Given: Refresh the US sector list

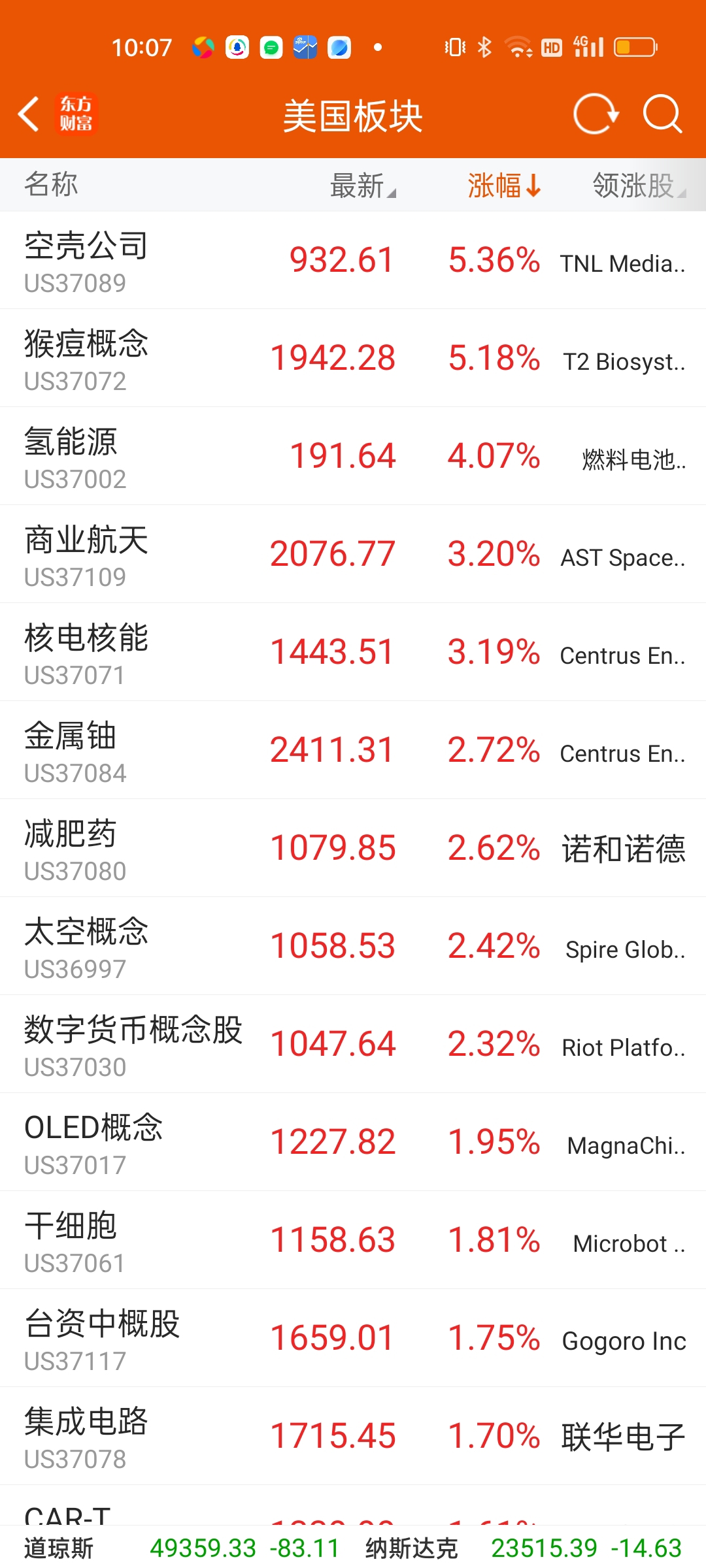Looking at the screenshot, I should pyautogui.click(x=596, y=115).
